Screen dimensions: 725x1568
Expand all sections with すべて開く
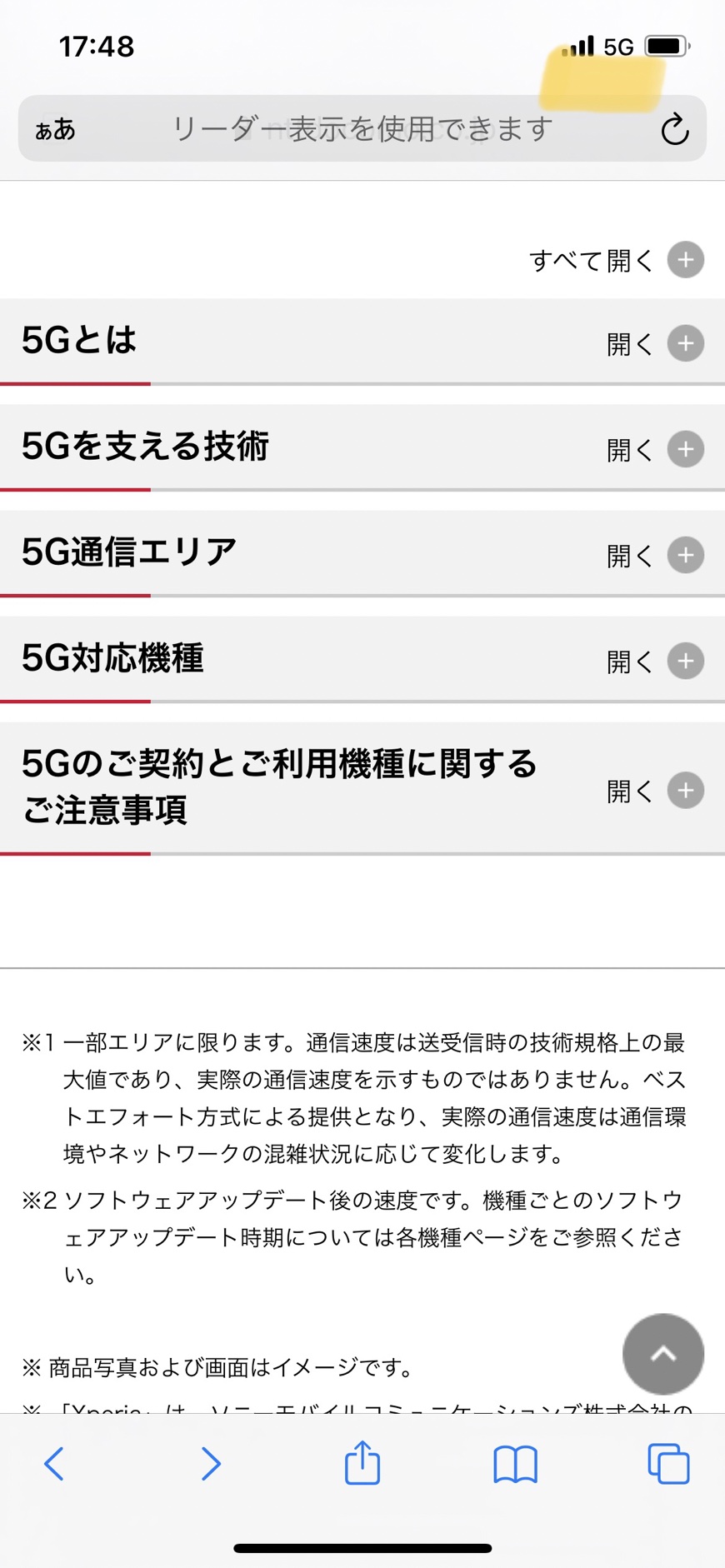[617, 260]
